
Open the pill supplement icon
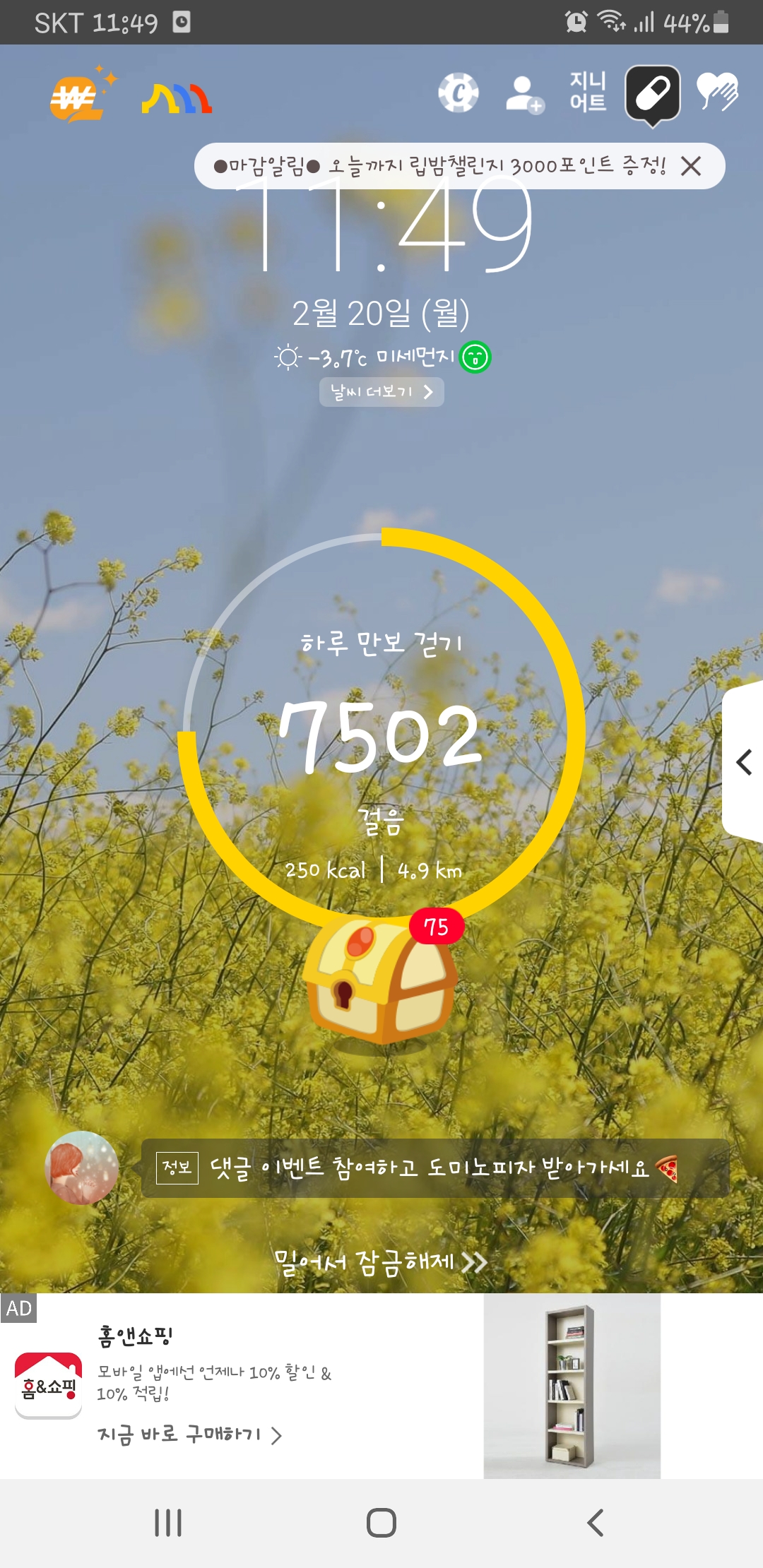(x=652, y=94)
